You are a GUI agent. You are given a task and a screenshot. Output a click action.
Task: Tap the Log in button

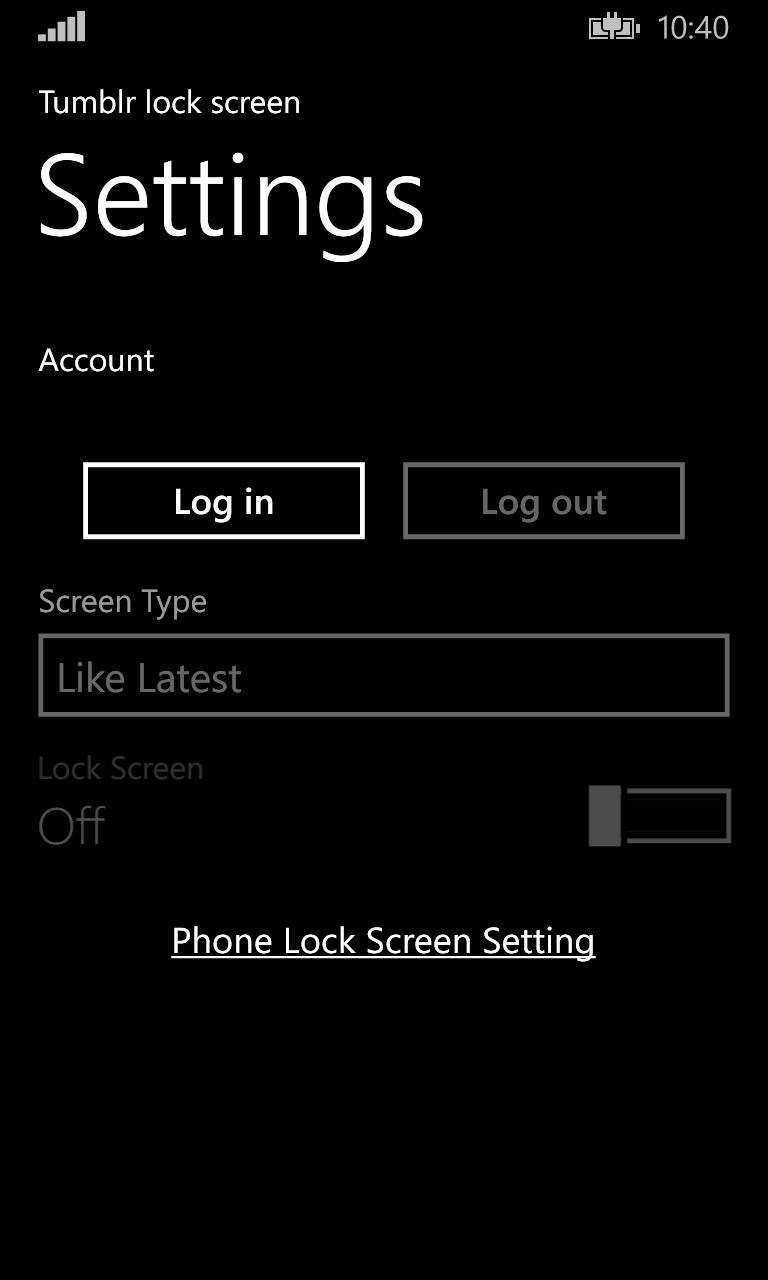coord(223,501)
